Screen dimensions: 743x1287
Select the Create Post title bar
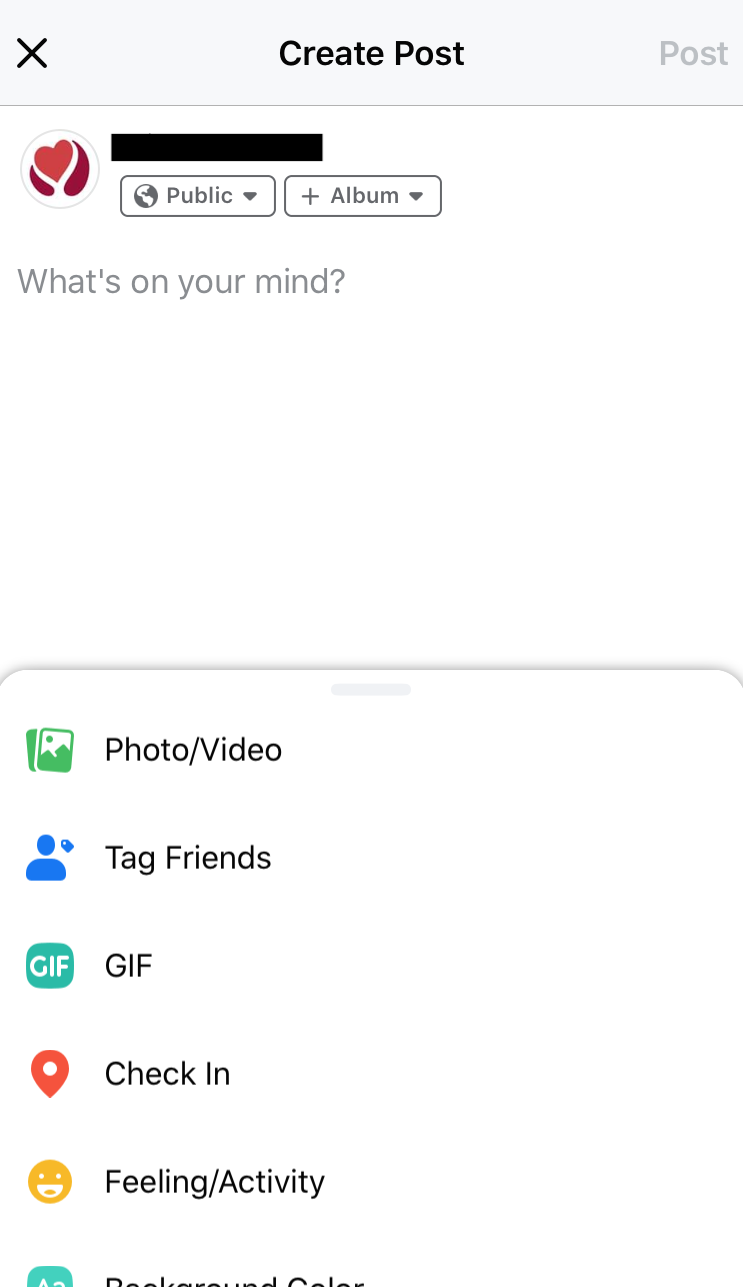[x=371, y=53]
